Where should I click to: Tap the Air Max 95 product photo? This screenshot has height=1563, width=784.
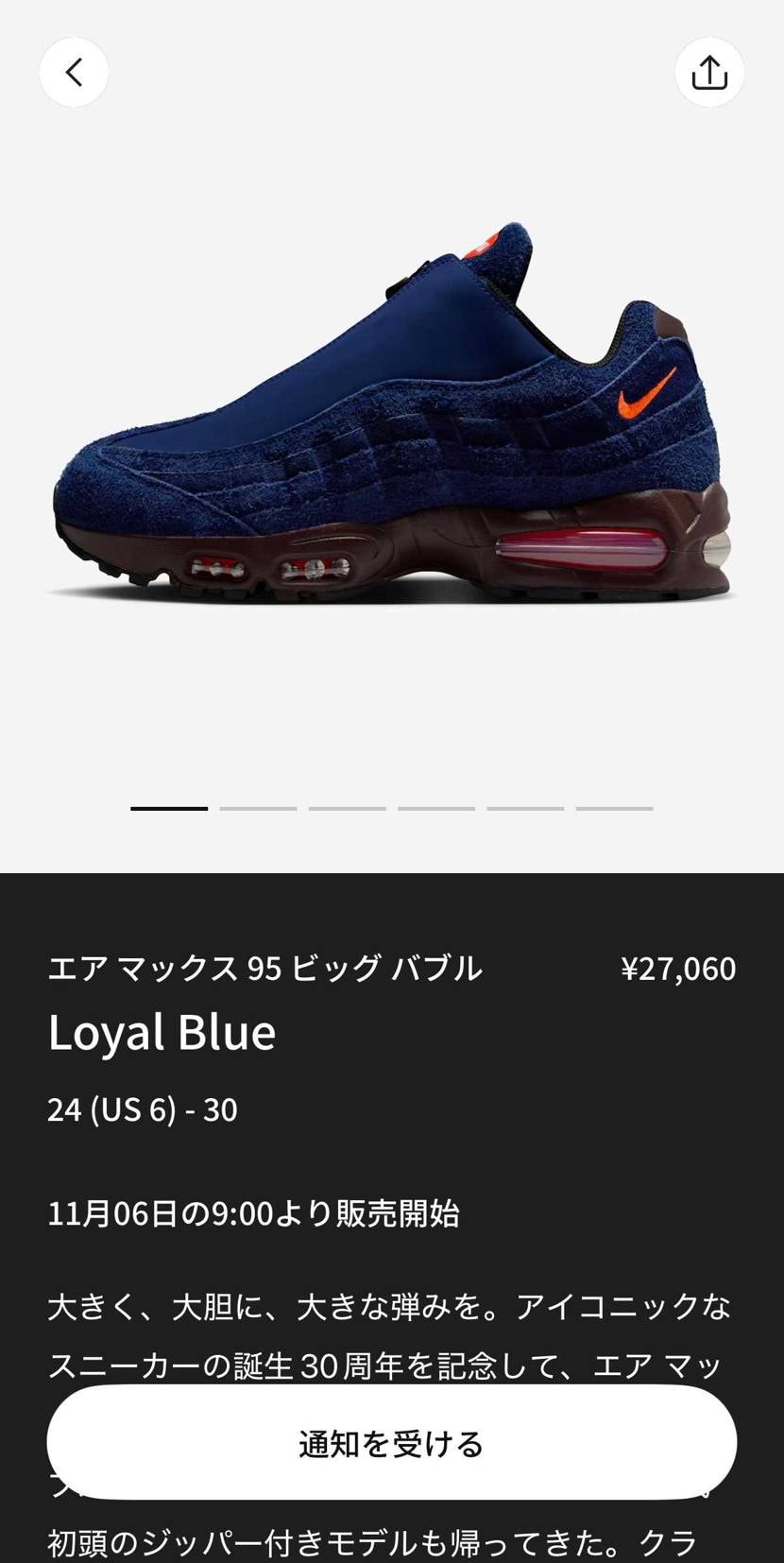point(392,416)
